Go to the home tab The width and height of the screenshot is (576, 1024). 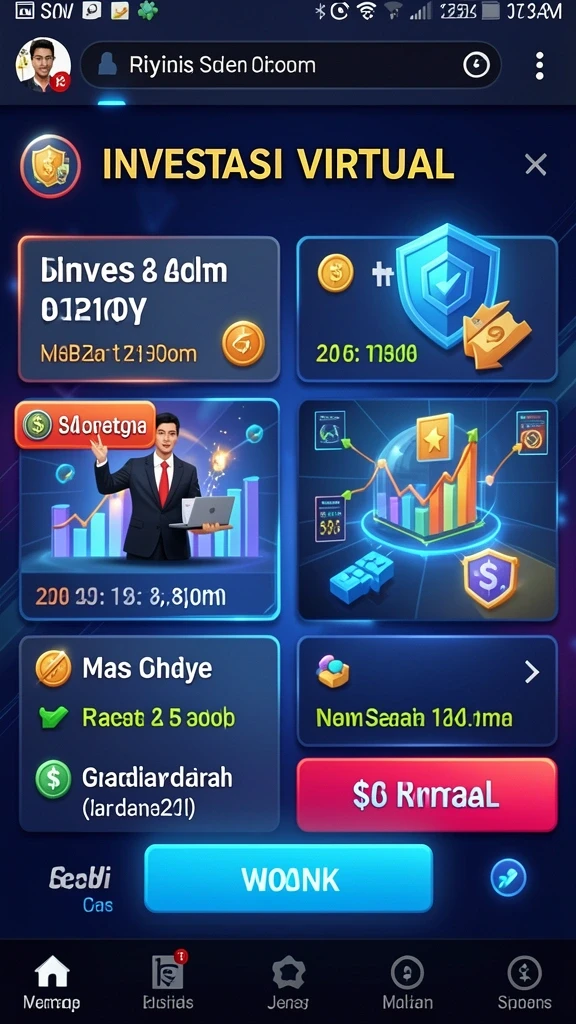pos(52,982)
